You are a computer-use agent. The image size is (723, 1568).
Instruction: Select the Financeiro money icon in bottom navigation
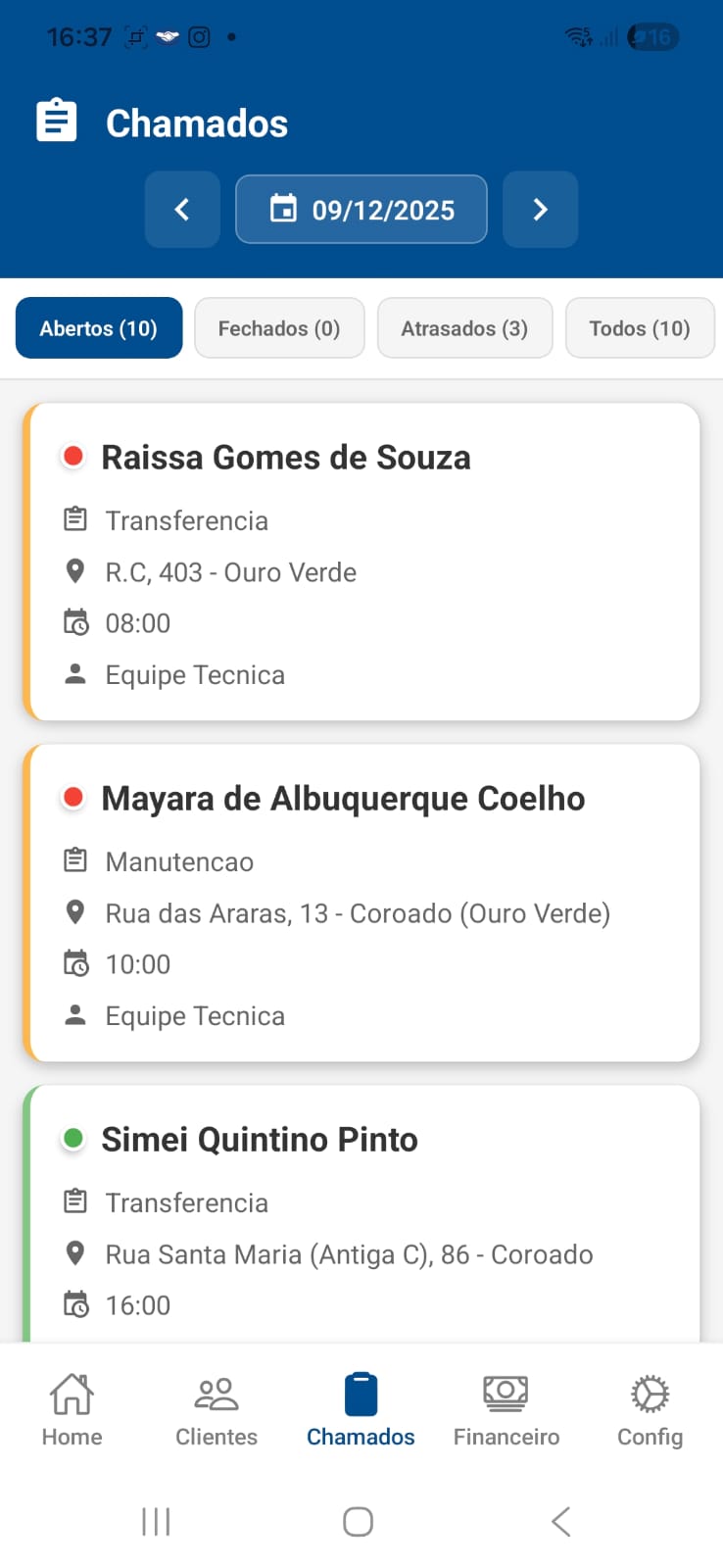click(505, 1392)
